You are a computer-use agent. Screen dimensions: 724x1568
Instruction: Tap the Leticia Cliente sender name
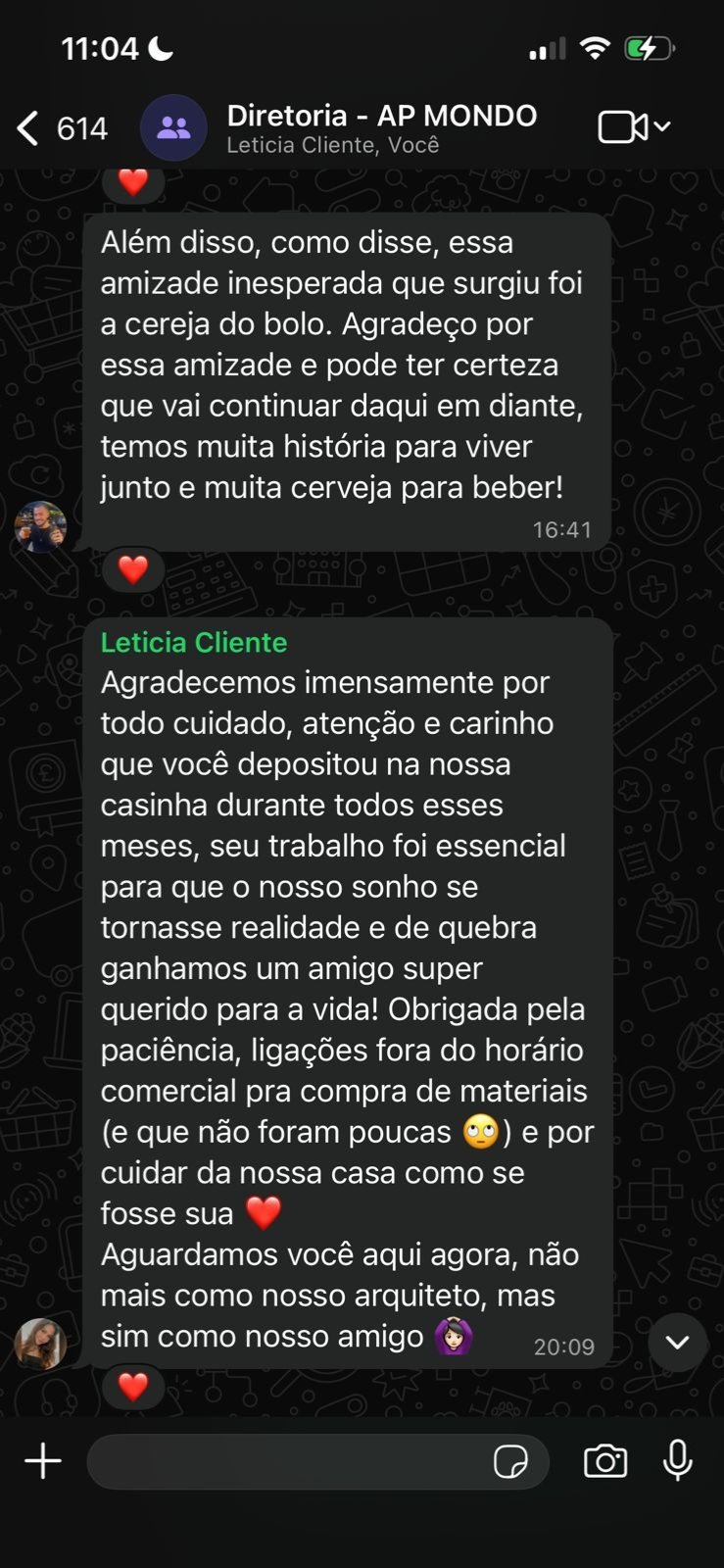pyautogui.click(x=194, y=643)
